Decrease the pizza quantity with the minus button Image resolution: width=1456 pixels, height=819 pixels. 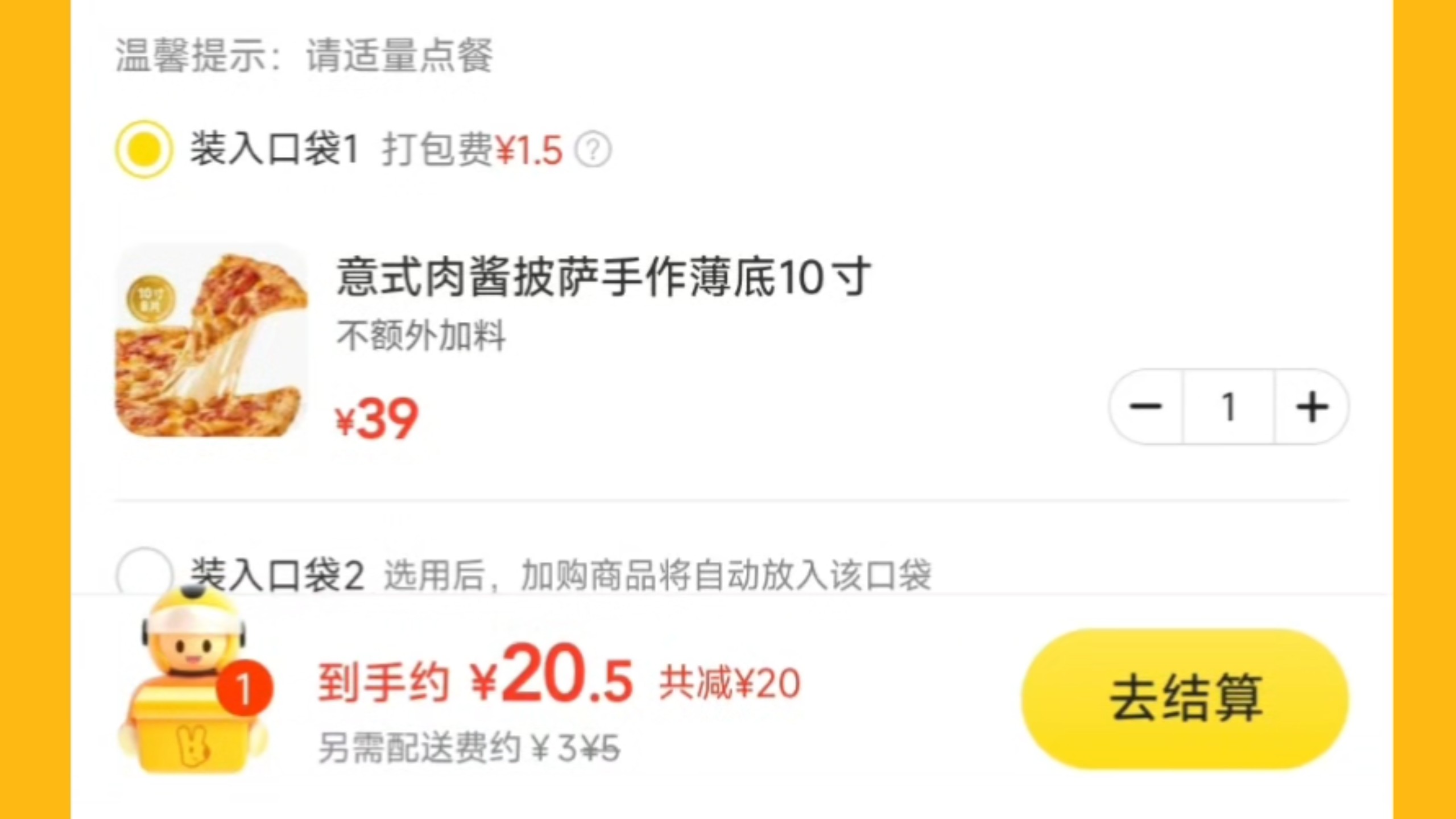point(1145,407)
